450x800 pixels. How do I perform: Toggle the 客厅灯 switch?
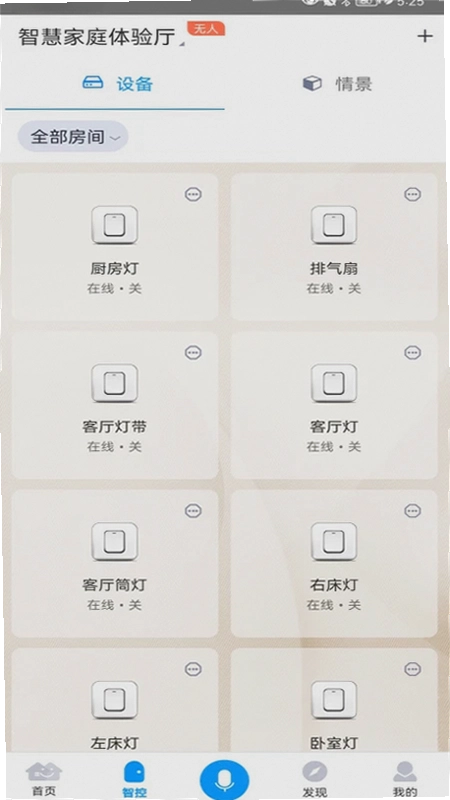click(x=334, y=383)
